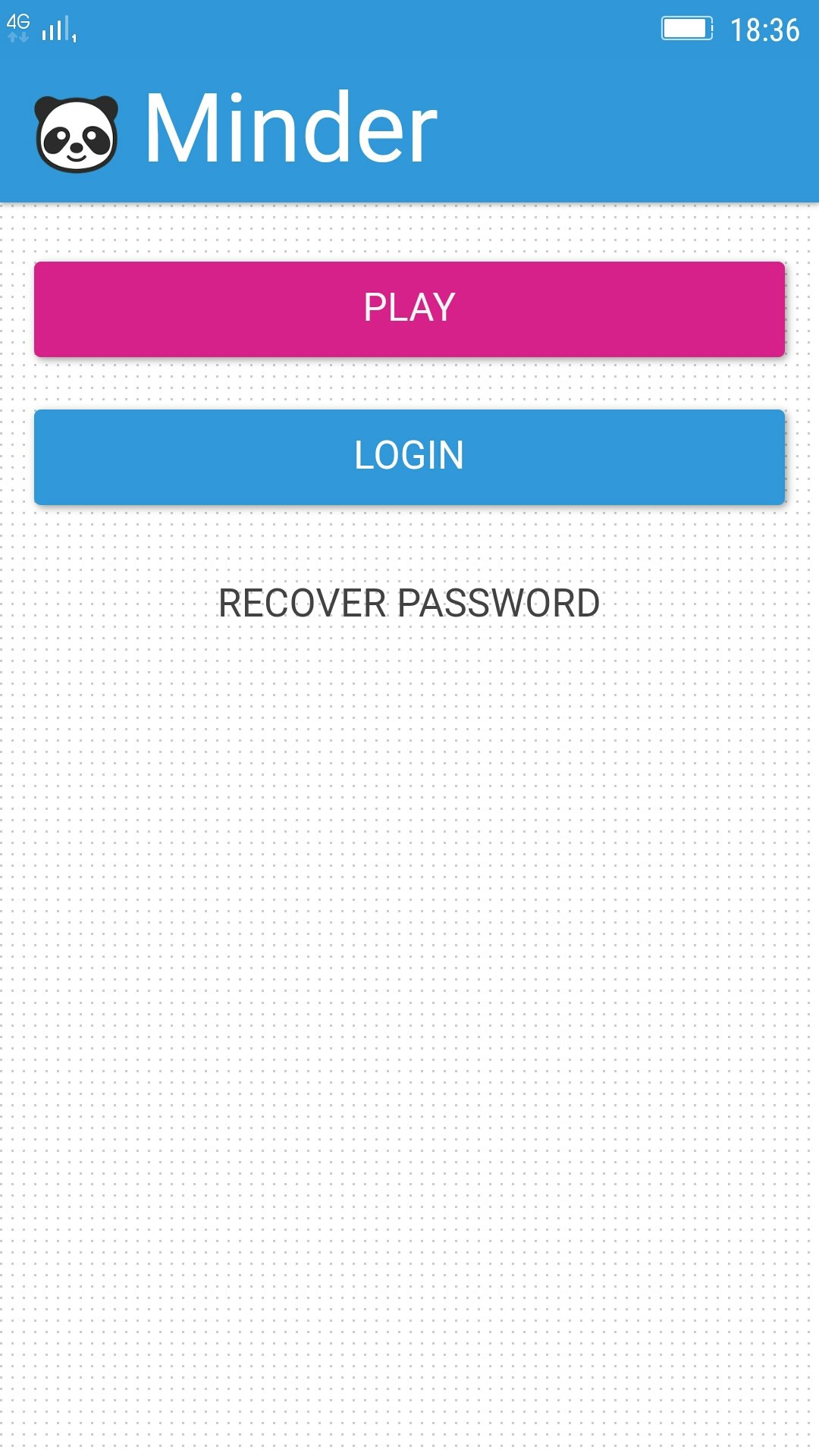
Task: Select RECOVER PASSWORD
Action: click(409, 604)
